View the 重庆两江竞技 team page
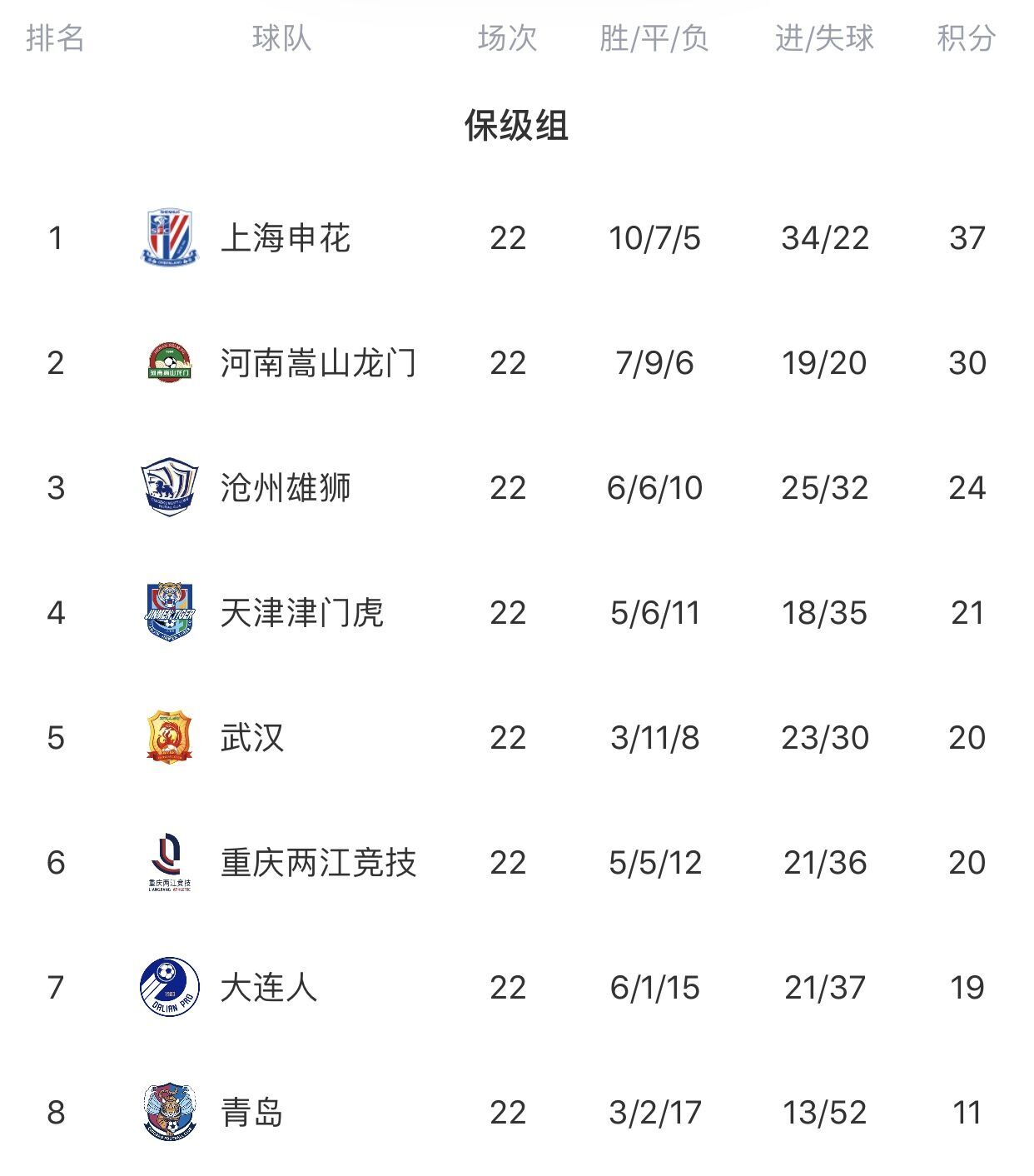1034x1176 pixels. coord(517,863)
